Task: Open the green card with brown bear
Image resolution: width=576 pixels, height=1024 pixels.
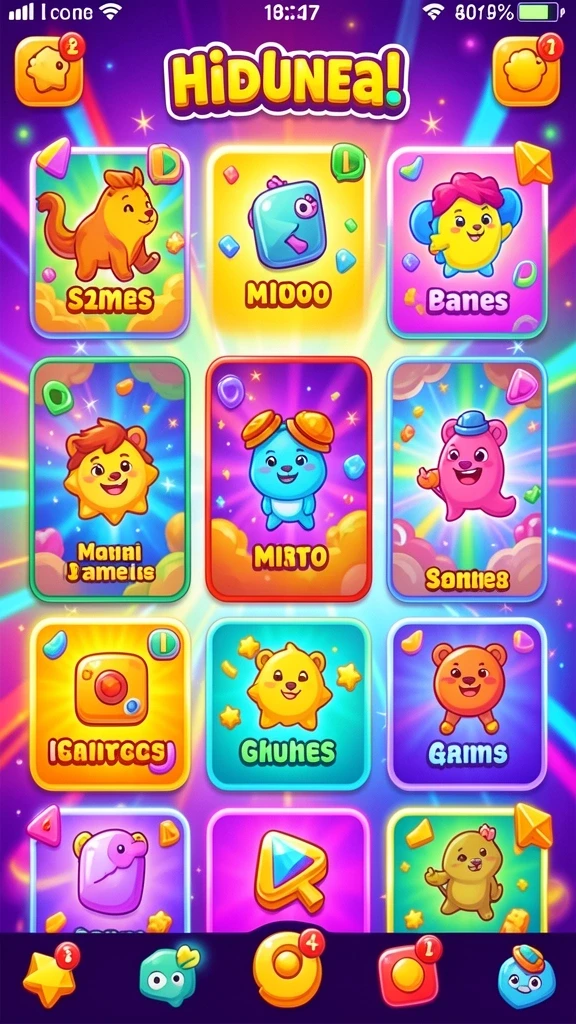Action: tap(468, 871)
